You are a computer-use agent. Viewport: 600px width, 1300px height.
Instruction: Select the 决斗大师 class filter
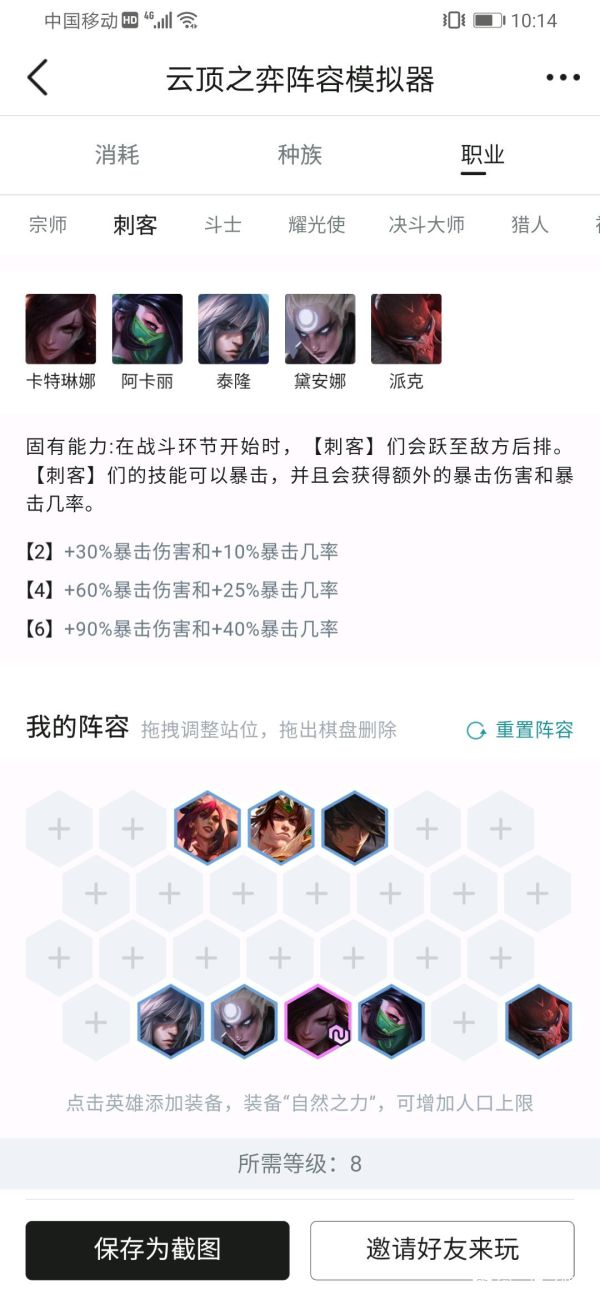(x=426, y=225)
